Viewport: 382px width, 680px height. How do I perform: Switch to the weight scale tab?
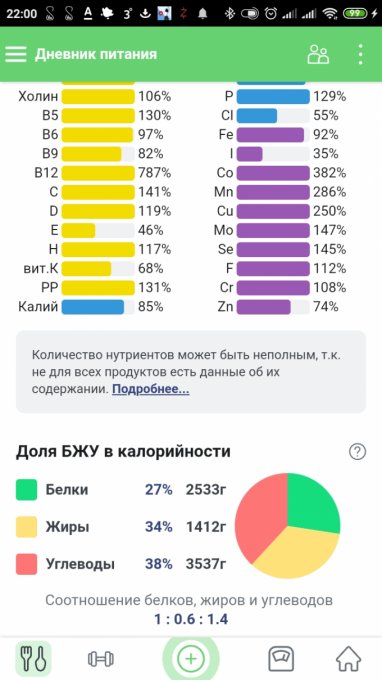pyautogui.click(x=282, y=659)
